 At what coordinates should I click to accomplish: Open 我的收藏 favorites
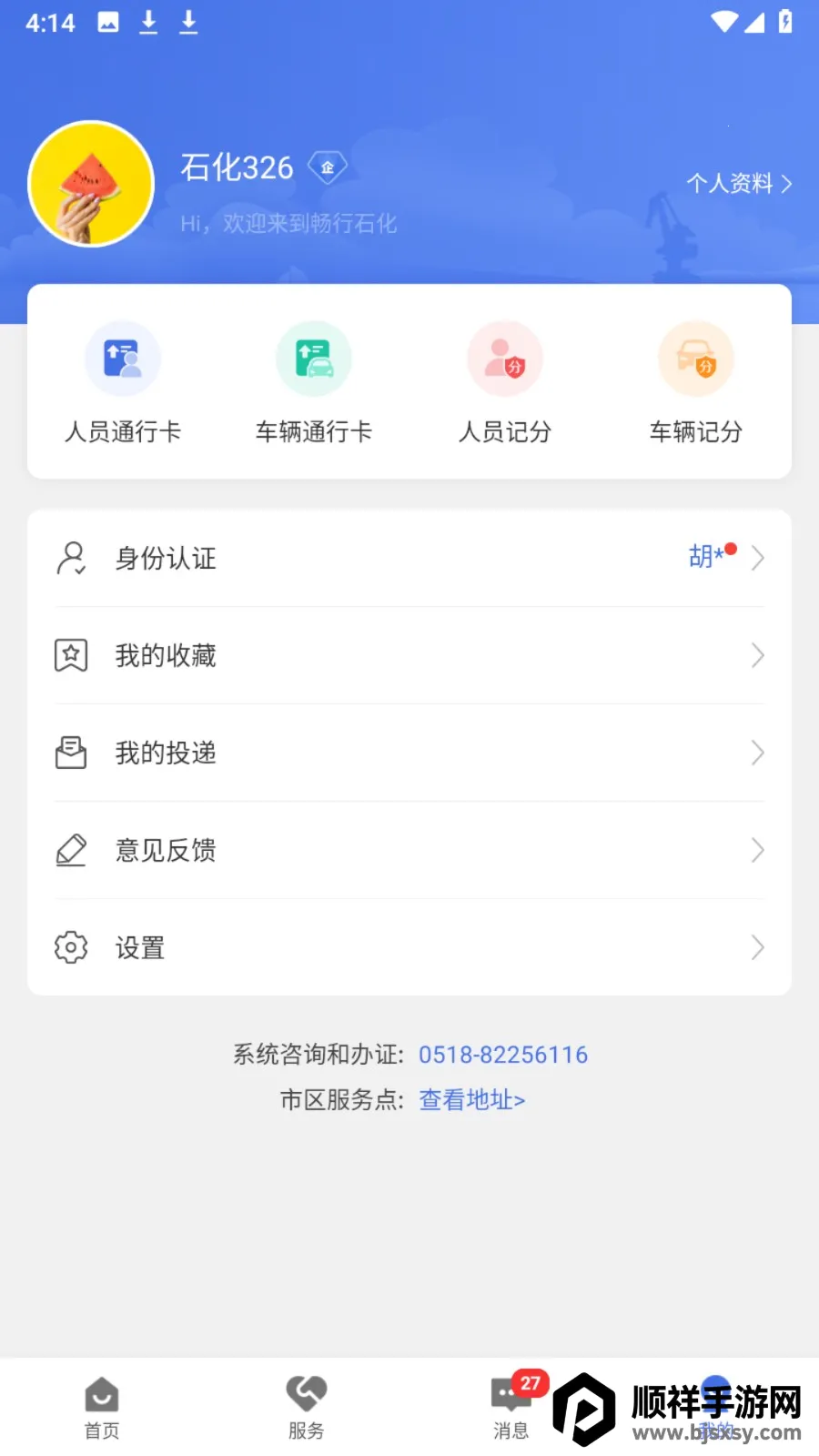[x=409, y=655]
